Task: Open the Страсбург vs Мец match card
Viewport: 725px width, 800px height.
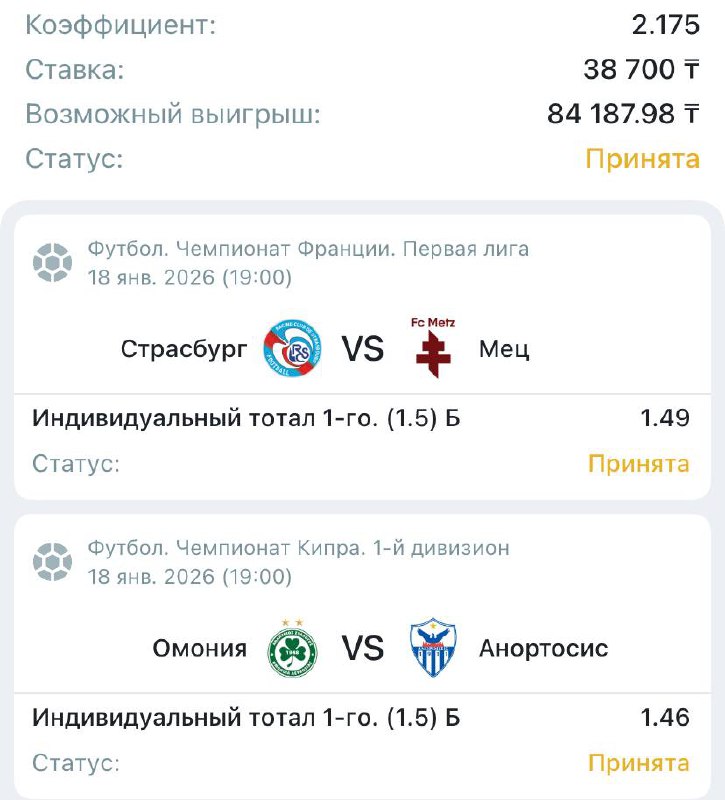Action: point(362,349)
